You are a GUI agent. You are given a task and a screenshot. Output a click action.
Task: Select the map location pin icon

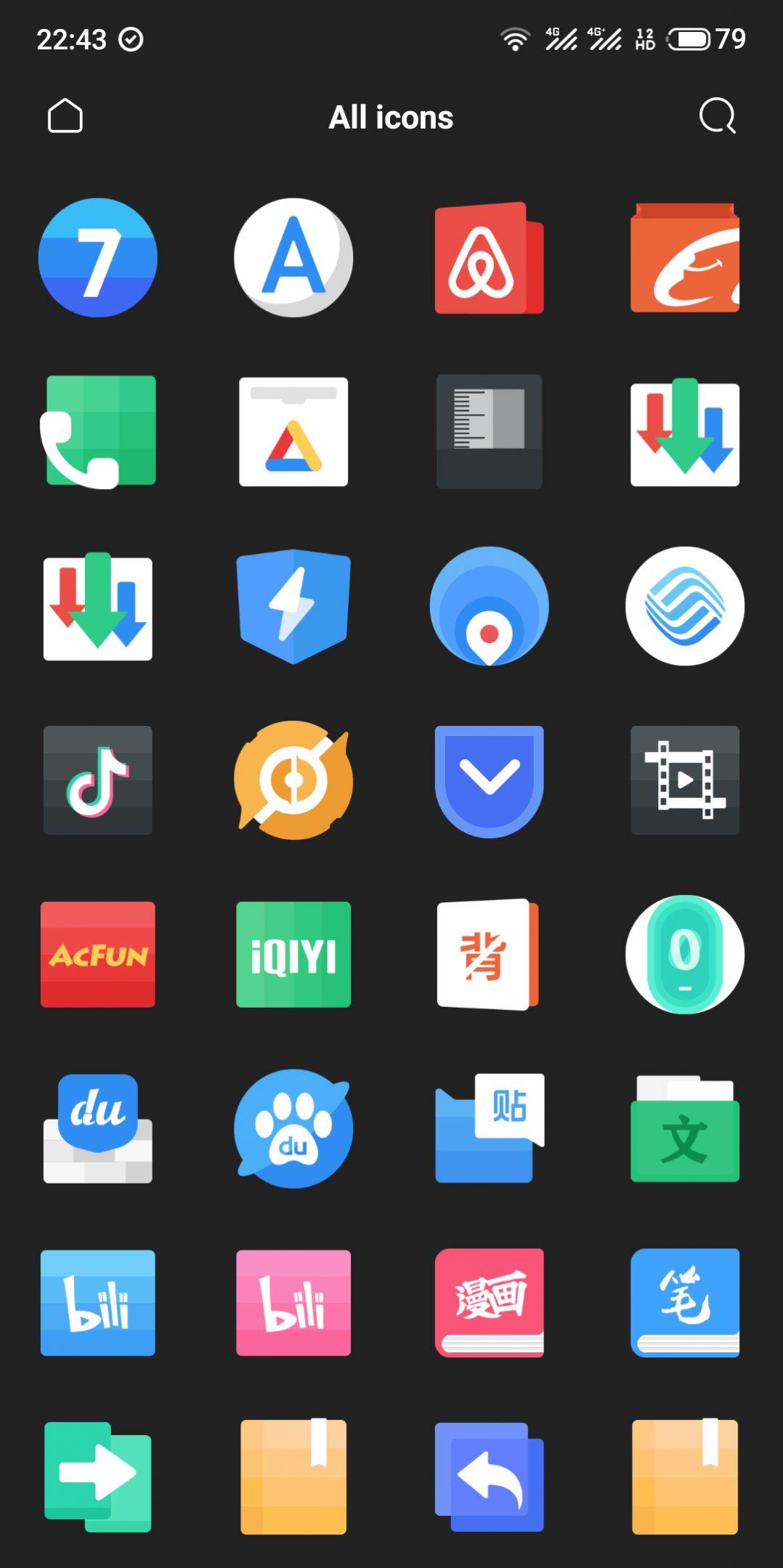[489, 606]
